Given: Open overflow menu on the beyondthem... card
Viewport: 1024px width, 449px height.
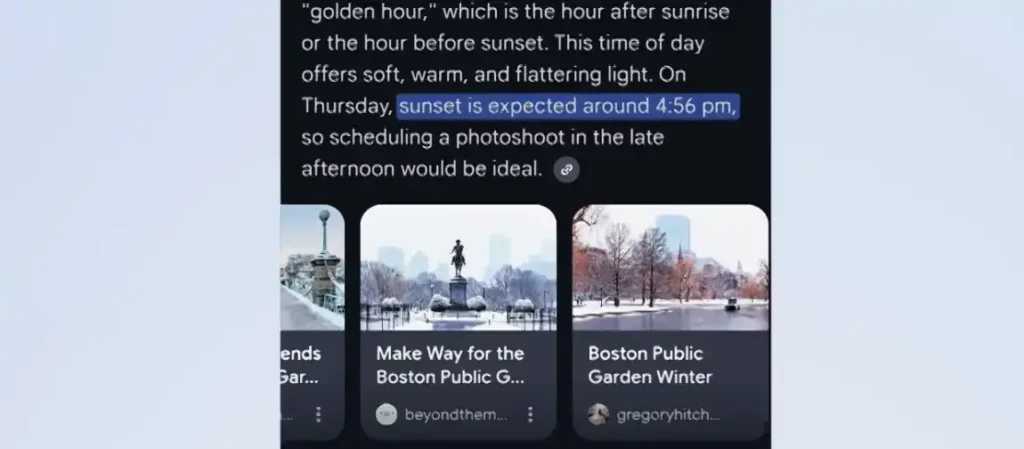Looking at the screenshot, I should 530,414.
